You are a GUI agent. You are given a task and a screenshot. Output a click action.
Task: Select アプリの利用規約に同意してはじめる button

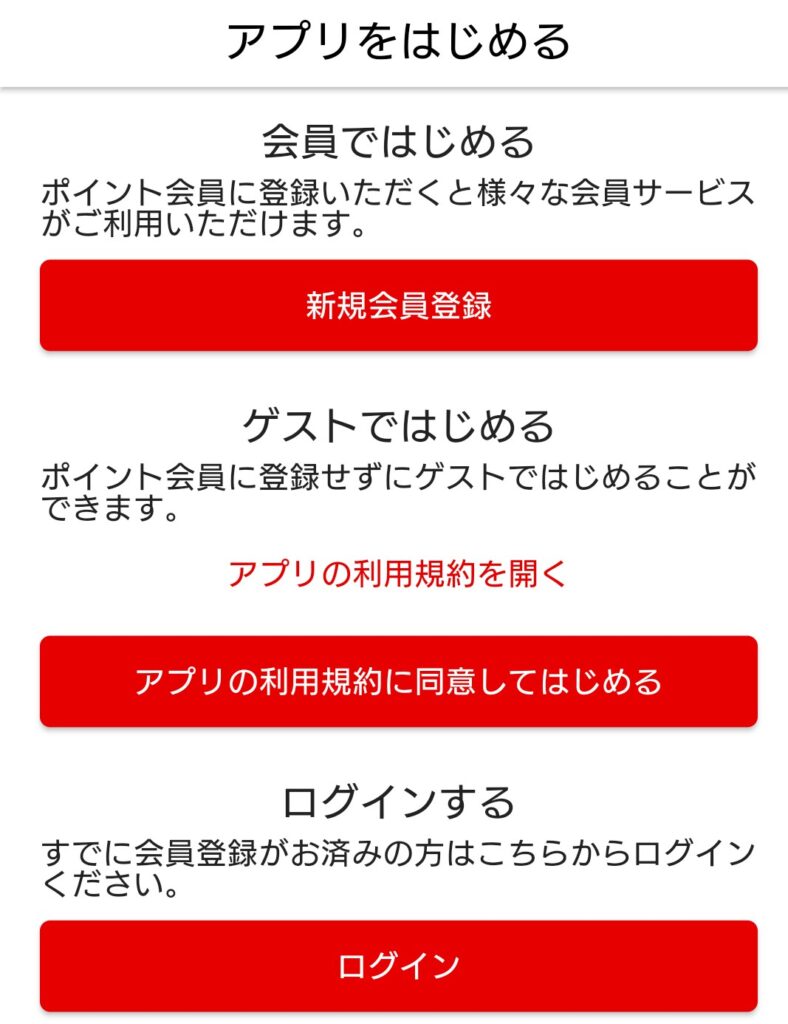[398, 681]
